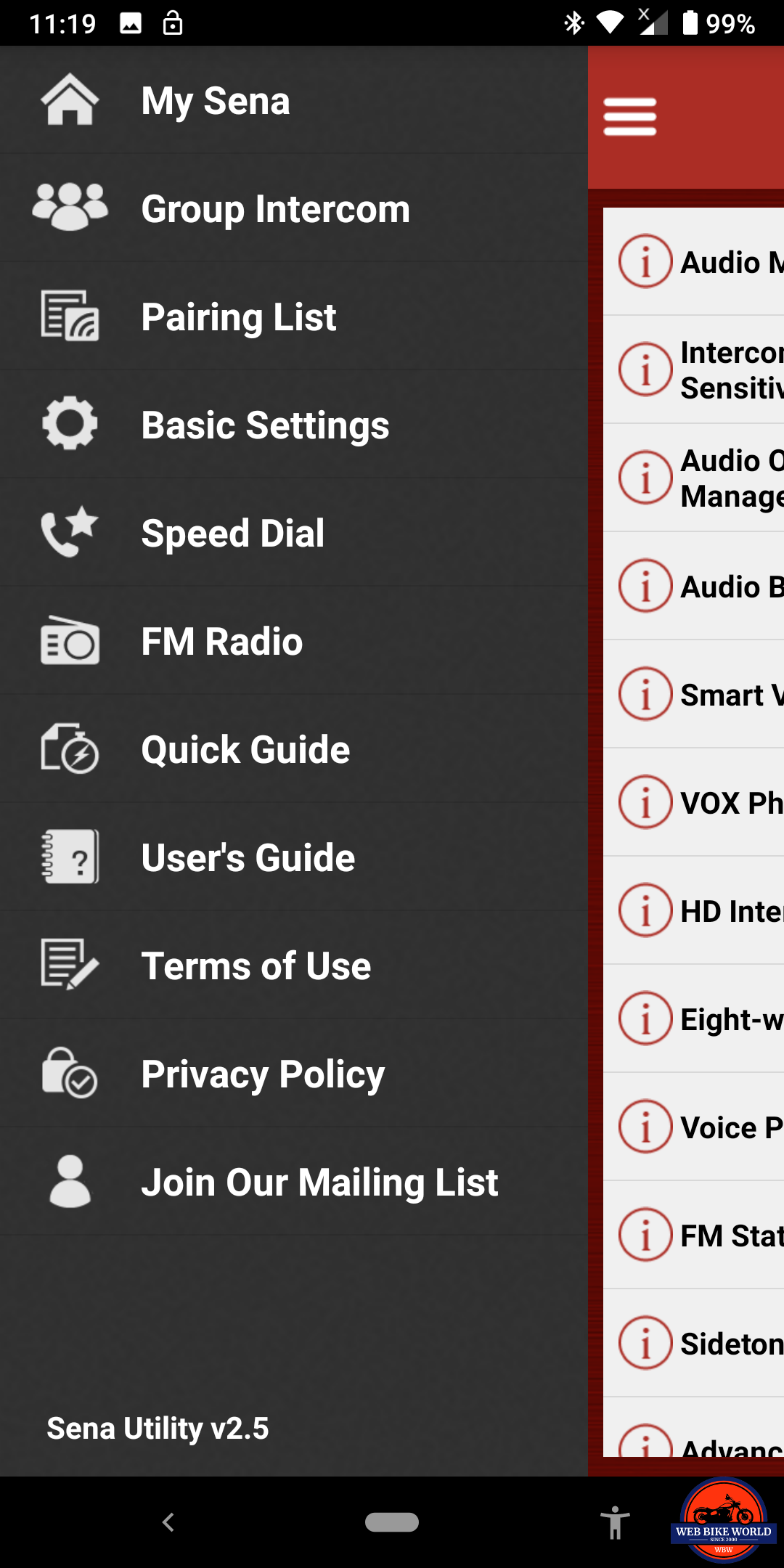Tap the info icon beside VOX Ph
784x1568 pixels.
645,802
